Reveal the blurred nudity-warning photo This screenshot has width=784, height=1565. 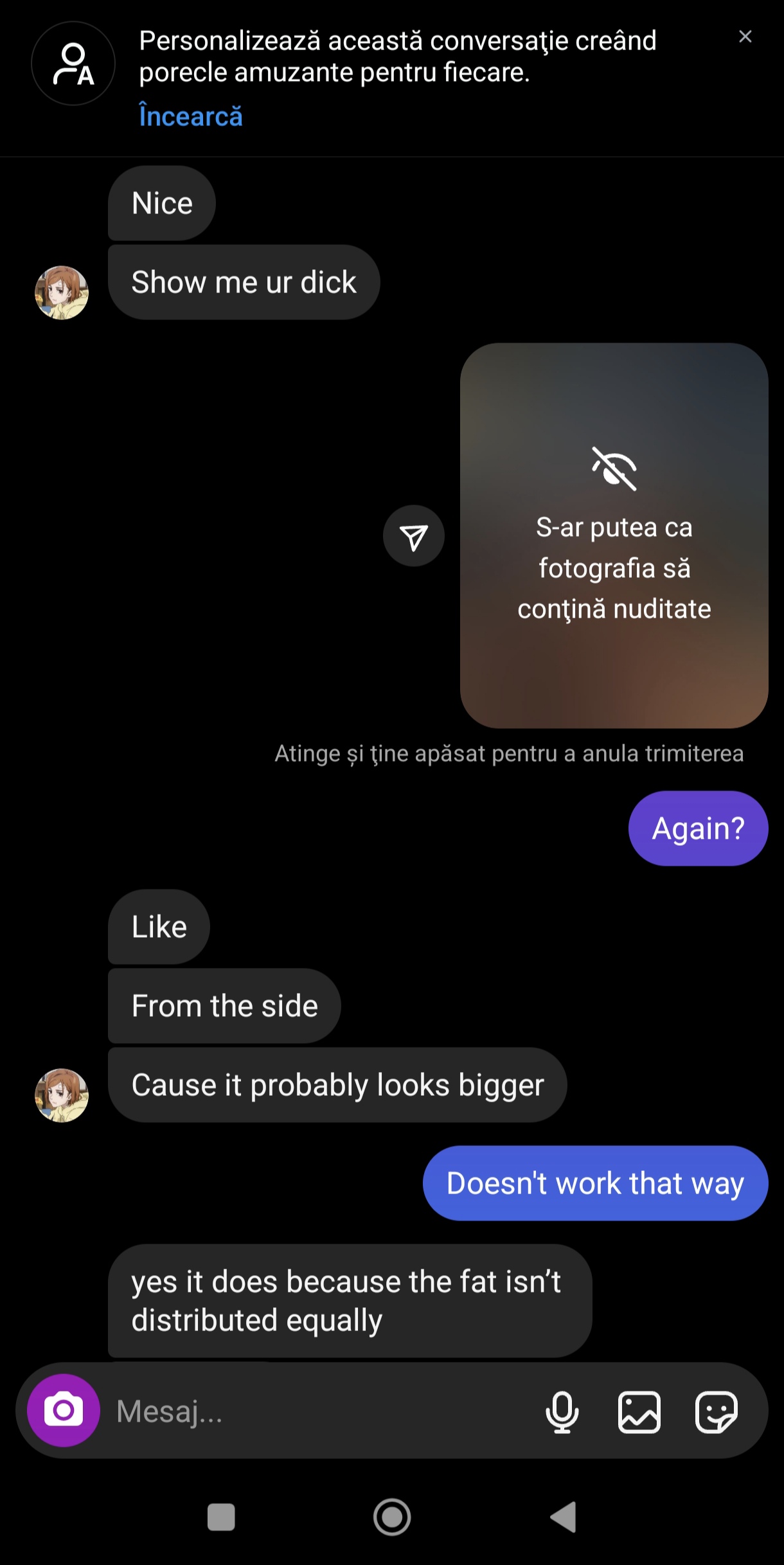click(614, 535)
